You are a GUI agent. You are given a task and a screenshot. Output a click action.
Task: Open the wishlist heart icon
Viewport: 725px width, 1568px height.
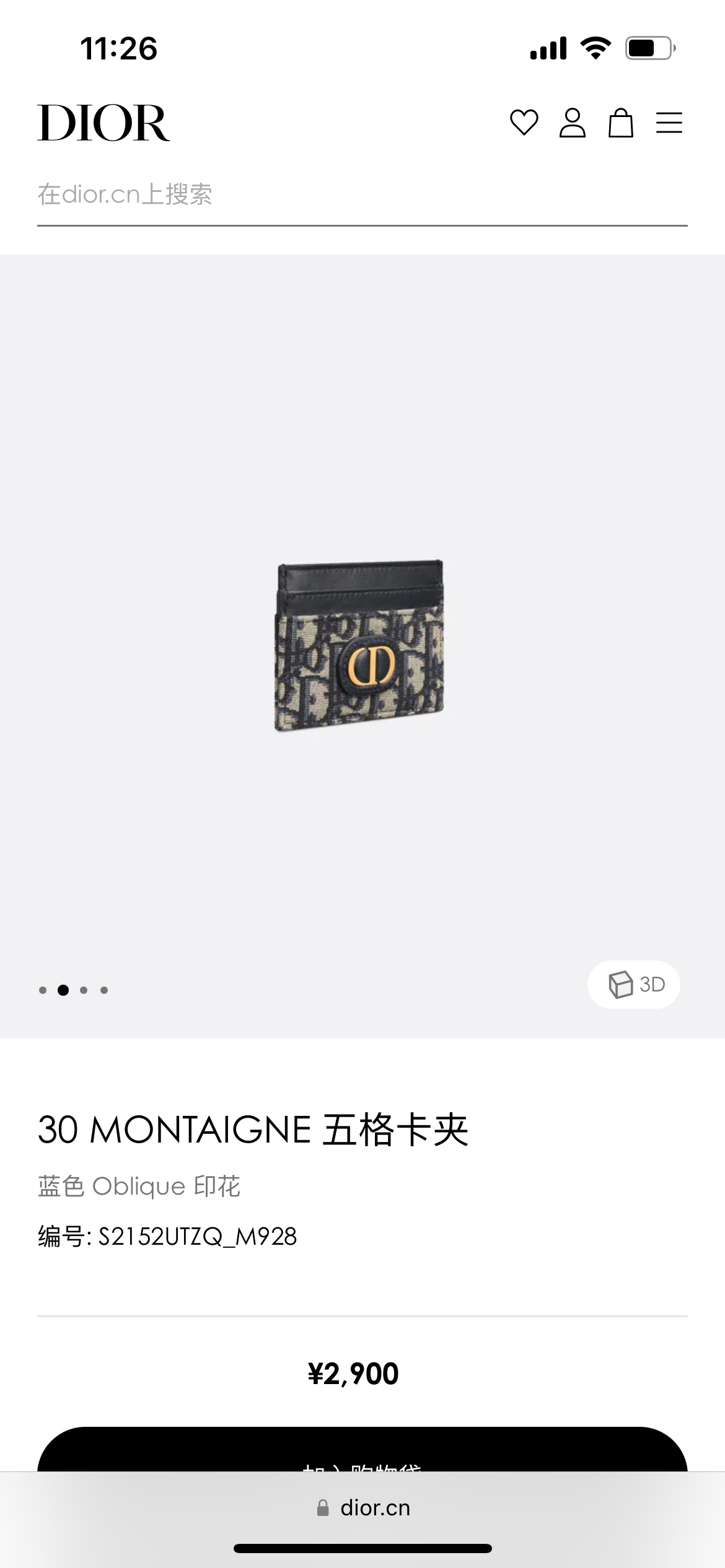[x=524, y=123]
